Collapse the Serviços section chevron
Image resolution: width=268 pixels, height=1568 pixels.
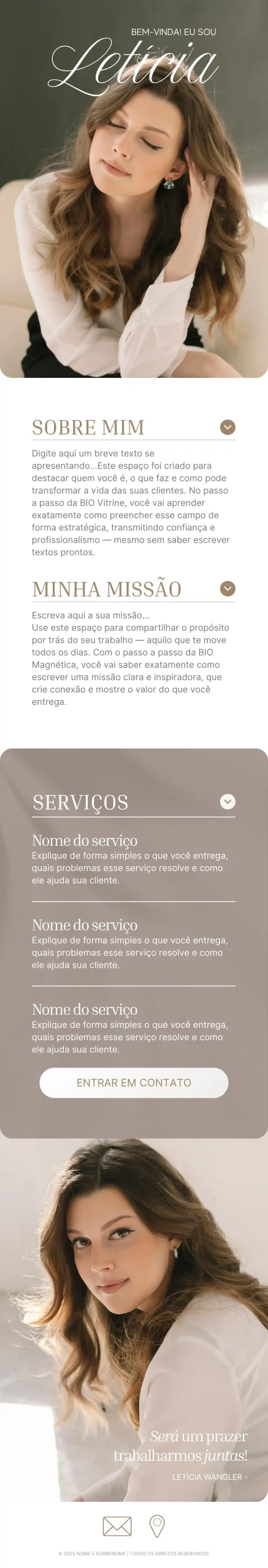228,802
